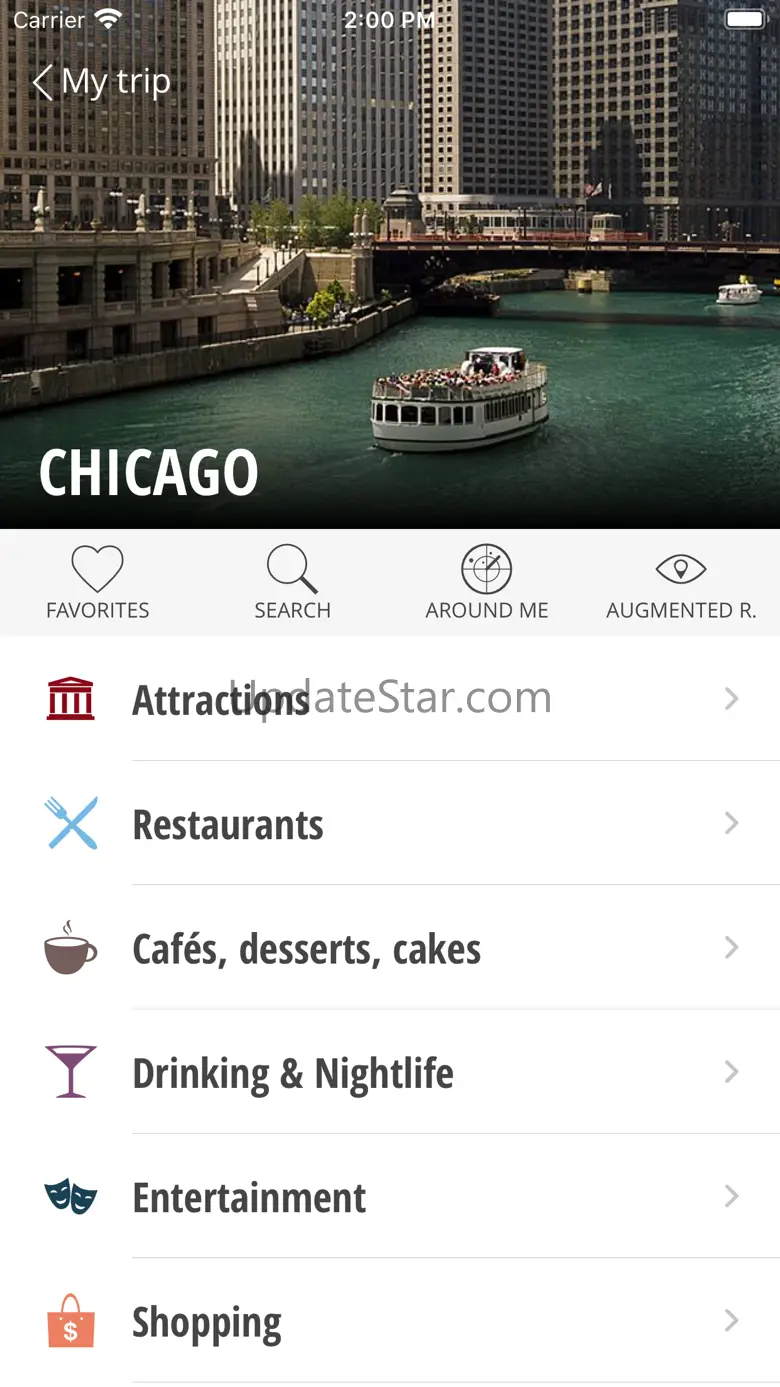The width and height of the screenshot is (780, 1387).
Task: Open Cafés, desserts, cakes
Action: point(390,948)
